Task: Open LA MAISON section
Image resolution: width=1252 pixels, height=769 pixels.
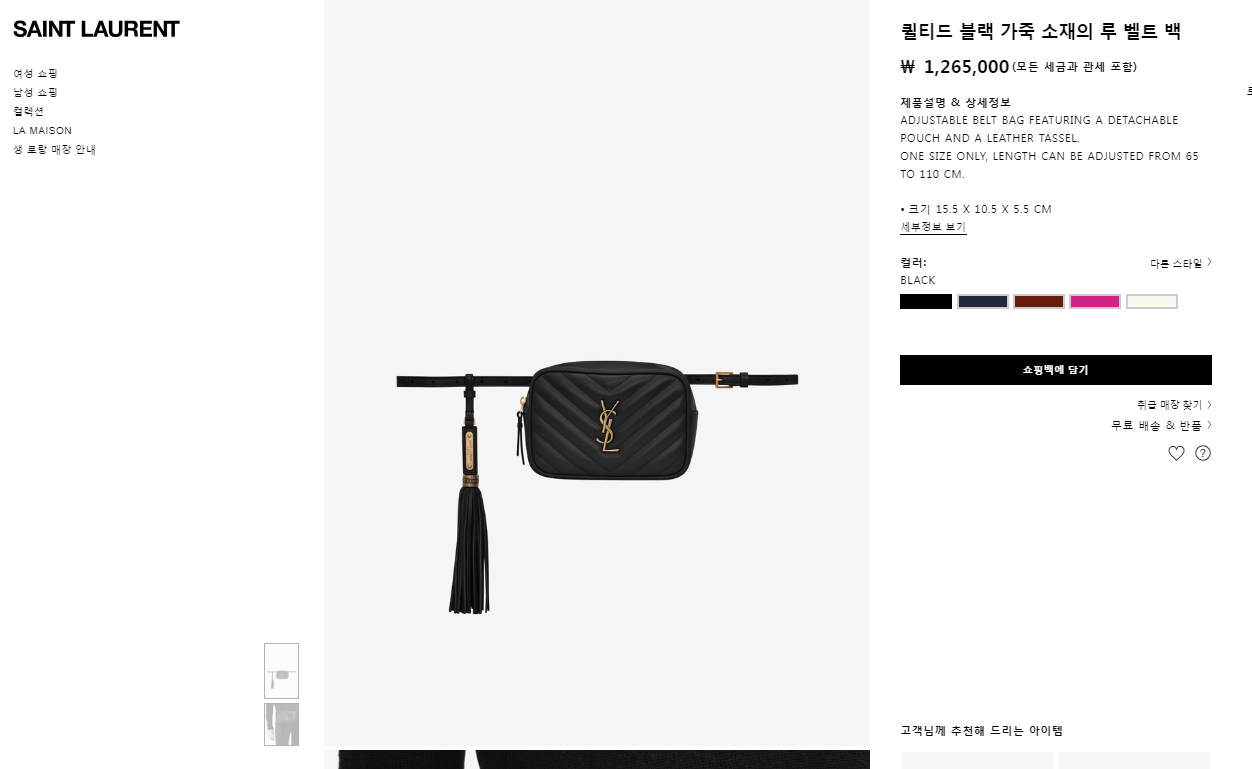Action: (42, 130)
